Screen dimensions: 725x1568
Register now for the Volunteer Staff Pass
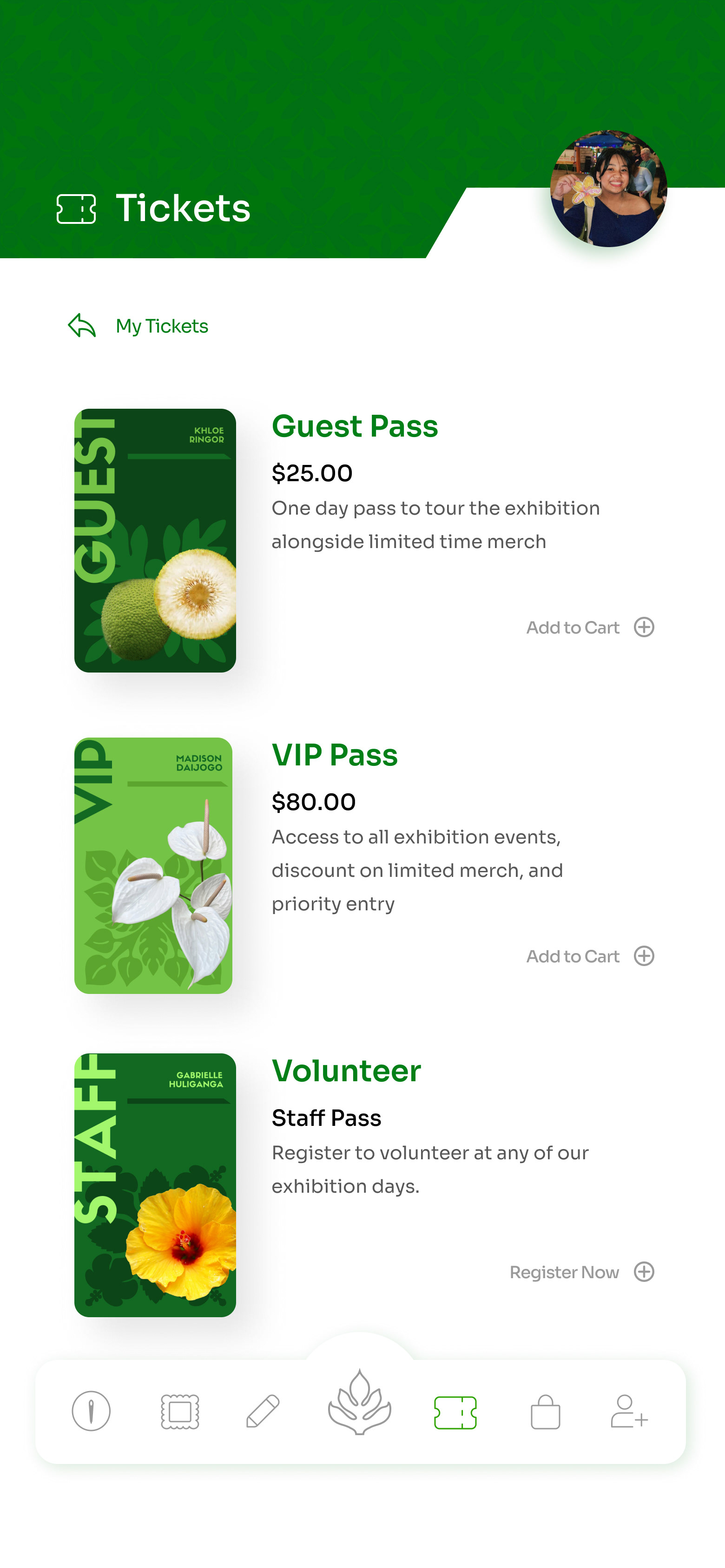point(582,1272)
